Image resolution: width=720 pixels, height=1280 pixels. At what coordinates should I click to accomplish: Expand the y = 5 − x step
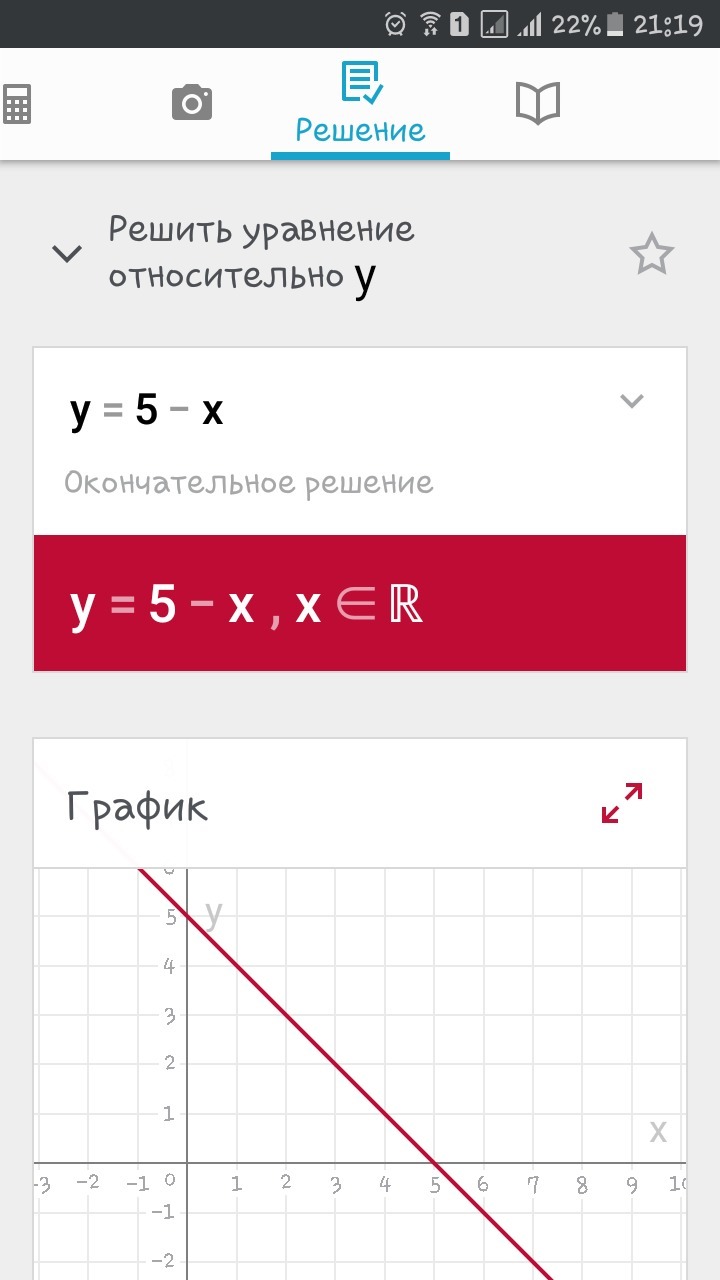(x=631, y=402)
